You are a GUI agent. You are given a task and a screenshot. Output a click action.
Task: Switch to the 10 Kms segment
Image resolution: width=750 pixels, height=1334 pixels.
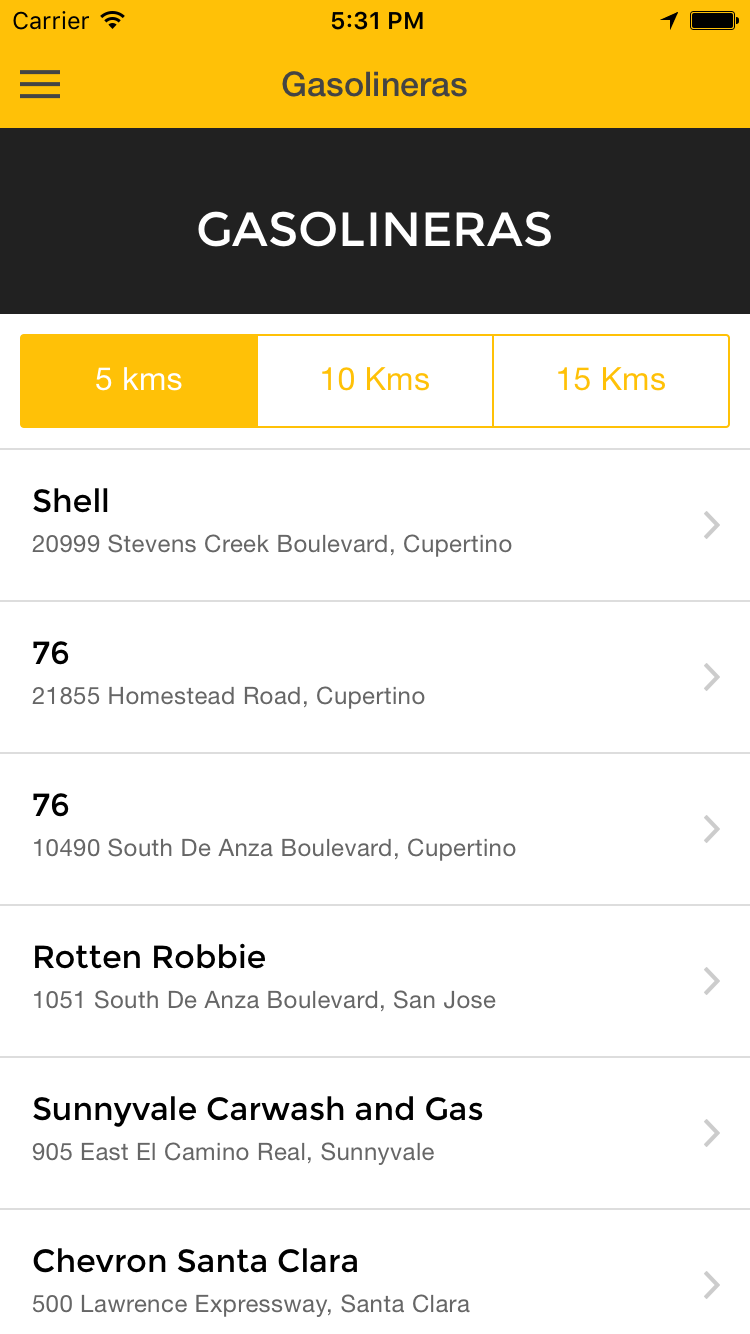tap(375, 380)
